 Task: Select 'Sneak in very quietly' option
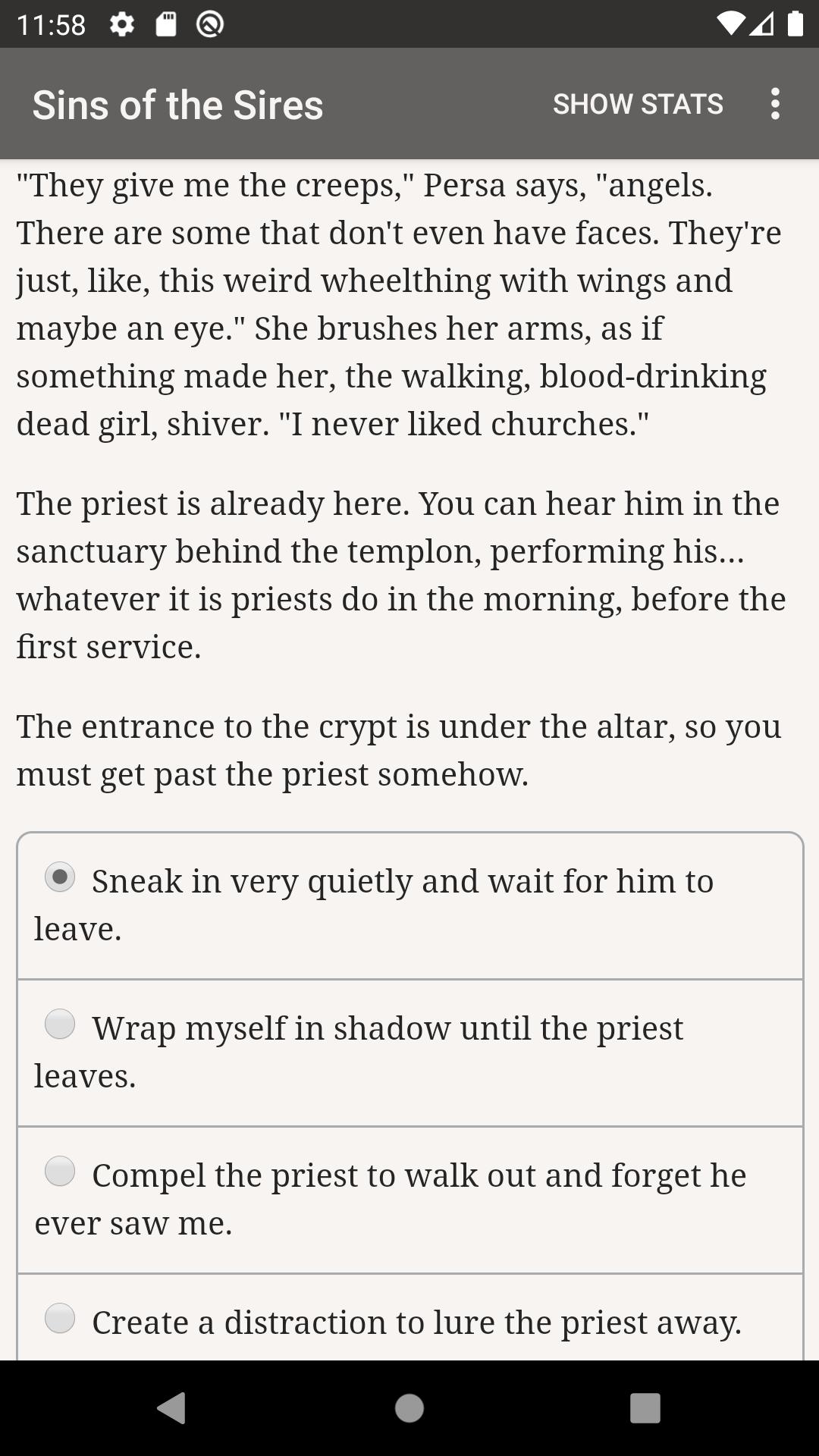(x=410, y=905)
